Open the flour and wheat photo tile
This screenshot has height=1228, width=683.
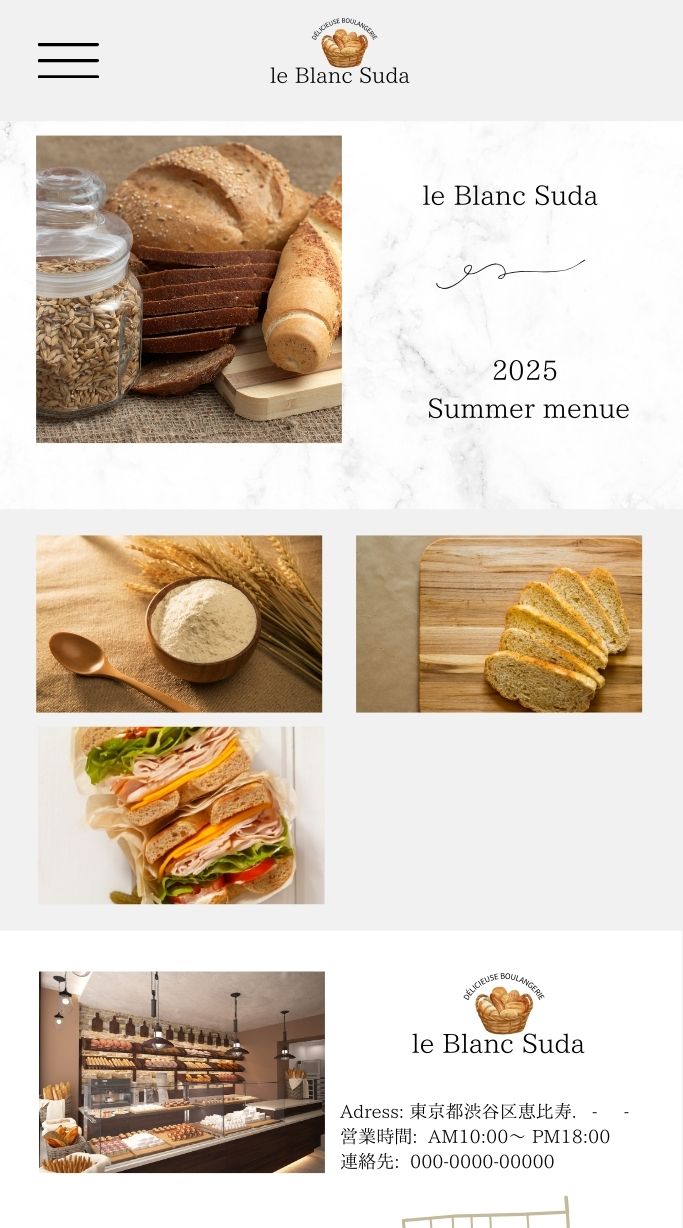[x=179, y=624]
